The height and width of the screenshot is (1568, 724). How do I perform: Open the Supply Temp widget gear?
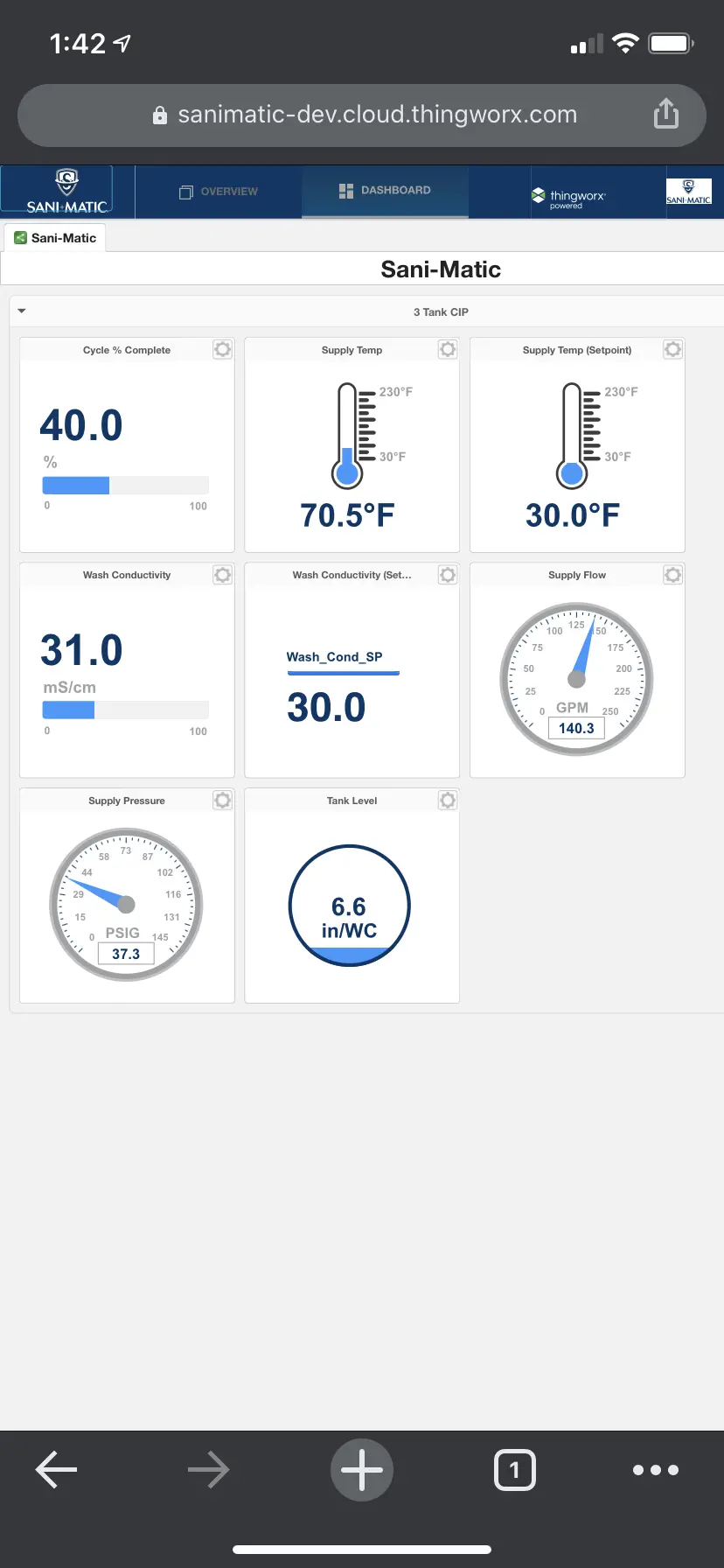[448, 350]
